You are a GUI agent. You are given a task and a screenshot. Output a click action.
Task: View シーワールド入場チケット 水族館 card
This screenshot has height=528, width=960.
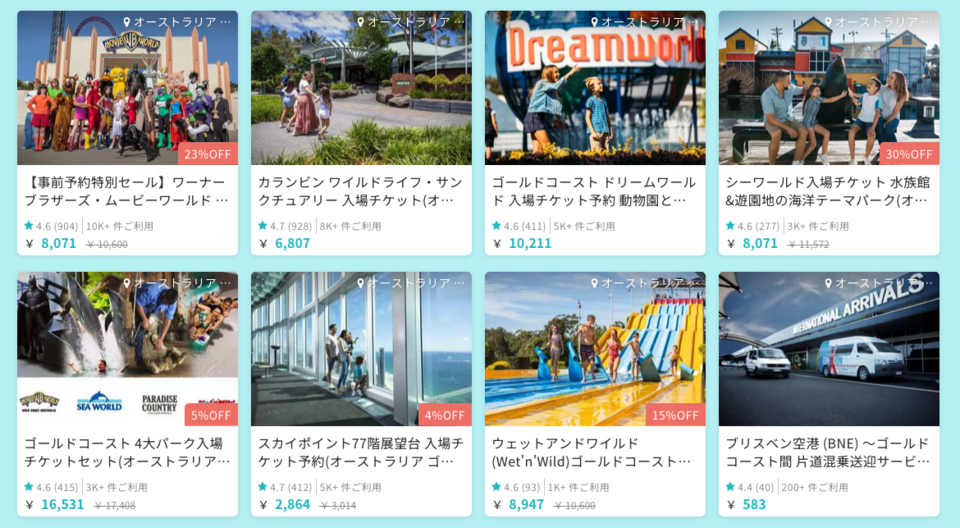coord(829,190)
